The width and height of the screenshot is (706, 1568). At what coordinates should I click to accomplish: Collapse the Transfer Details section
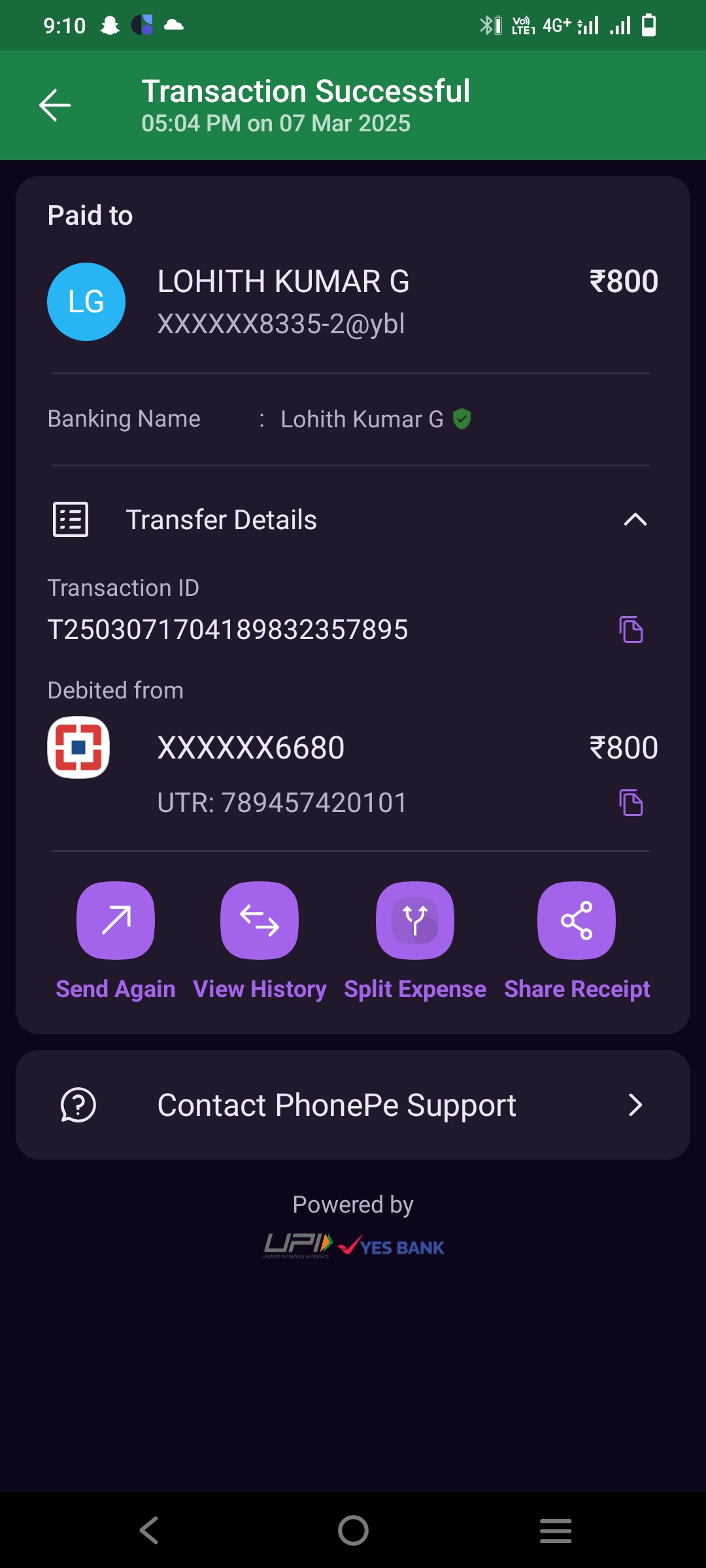635,520
